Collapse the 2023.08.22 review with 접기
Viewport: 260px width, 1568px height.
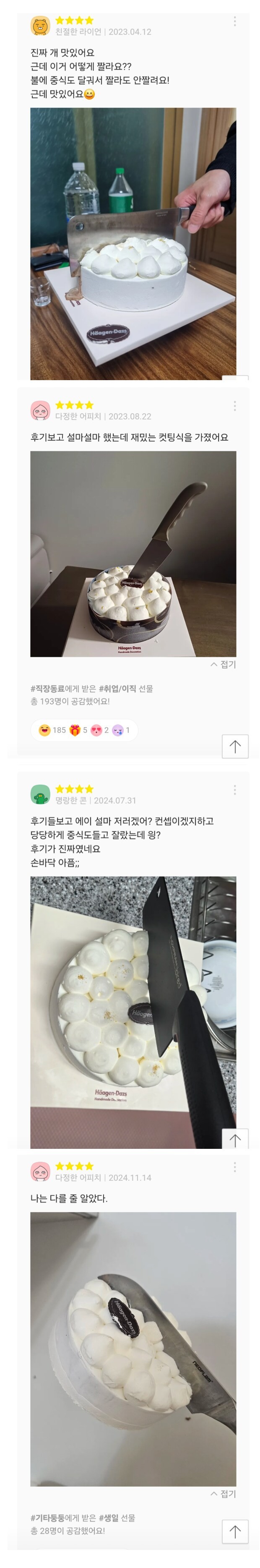pos(223,664)
